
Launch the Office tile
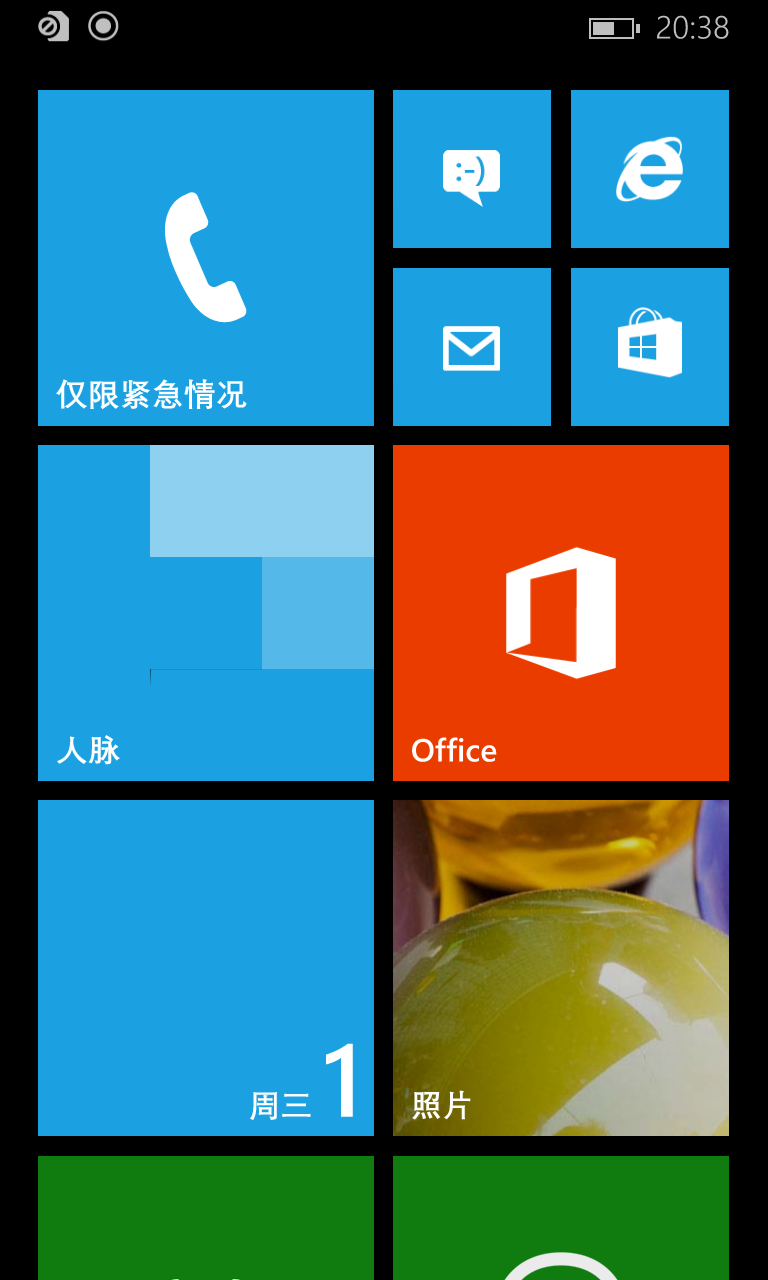point(561,613)
